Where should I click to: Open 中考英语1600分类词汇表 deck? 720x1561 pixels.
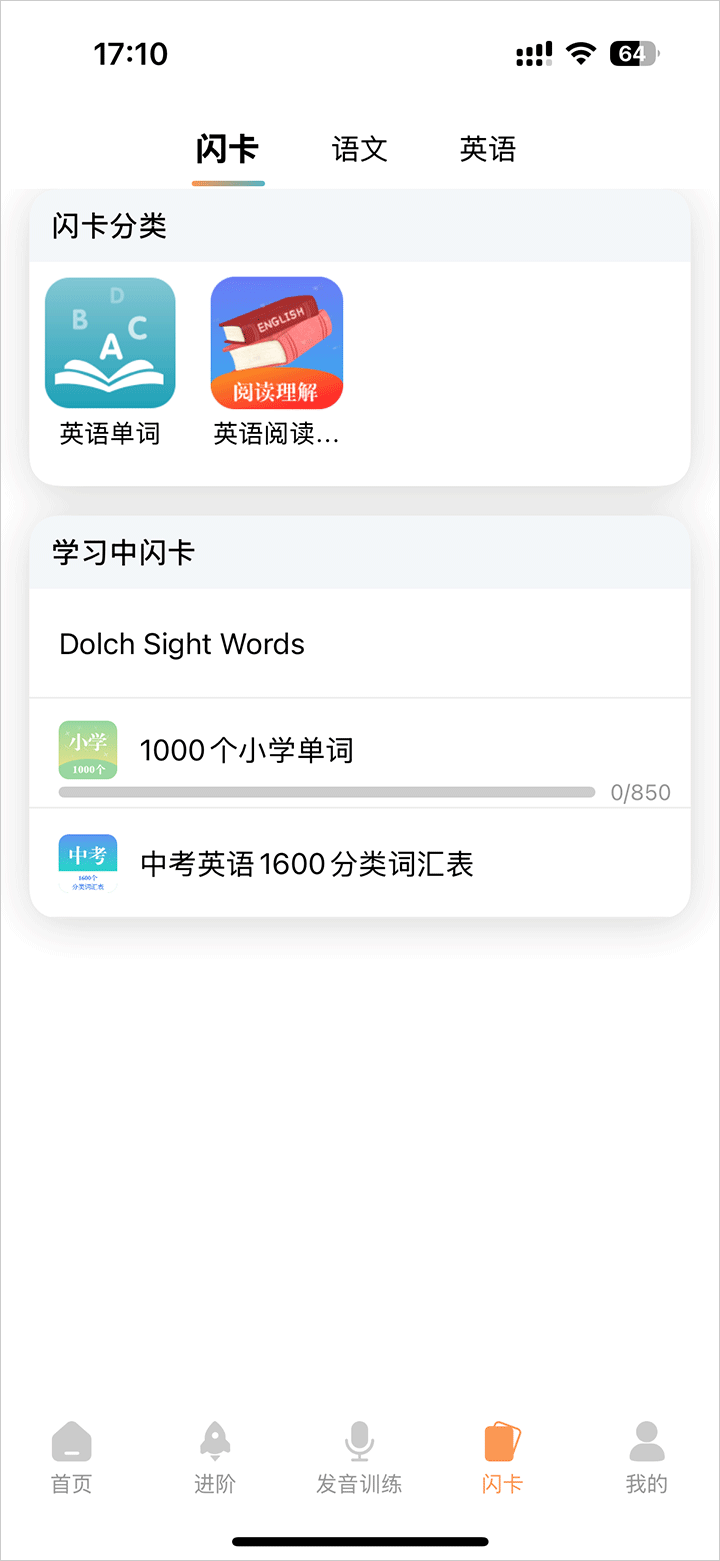coord(360,864)
